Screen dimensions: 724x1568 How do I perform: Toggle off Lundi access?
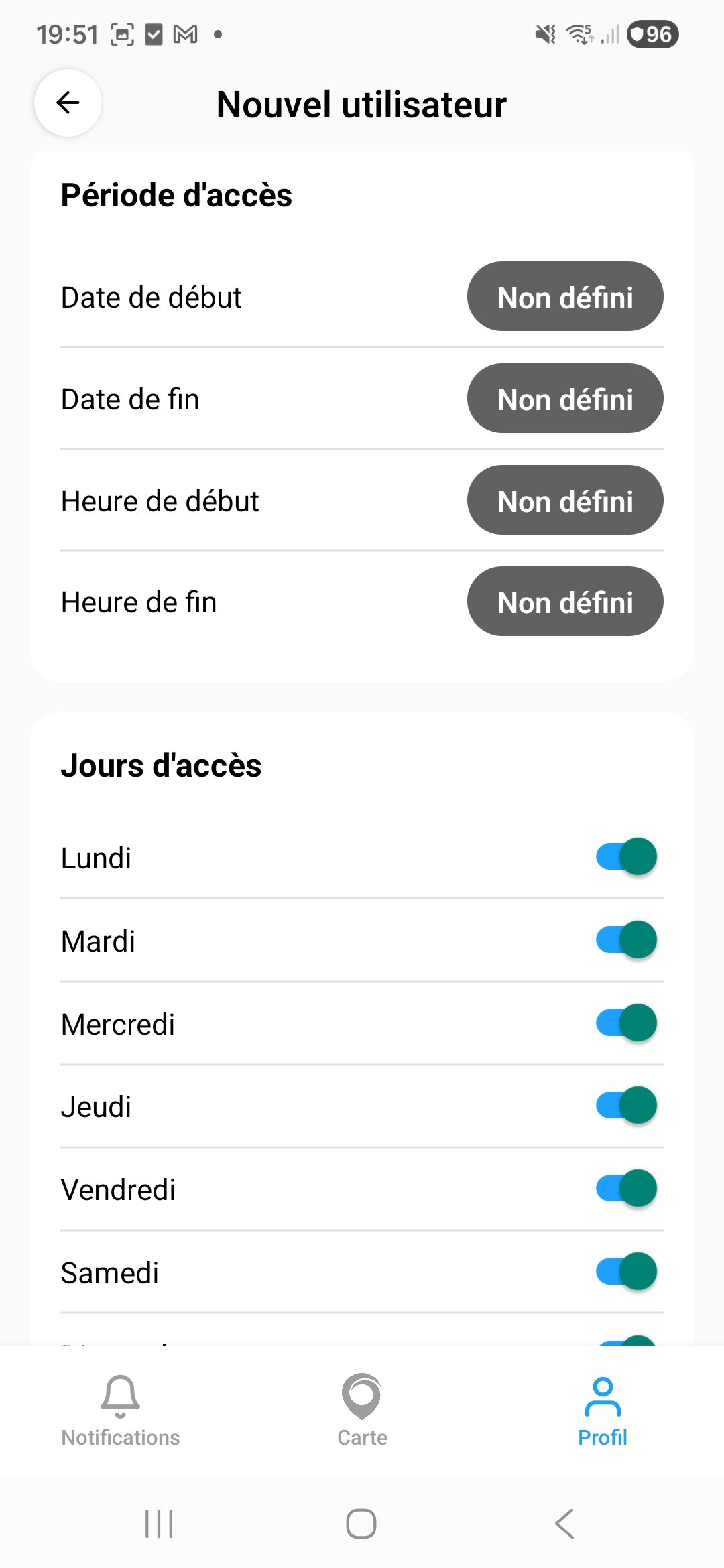pyautogui.click(x=625, y=856)
